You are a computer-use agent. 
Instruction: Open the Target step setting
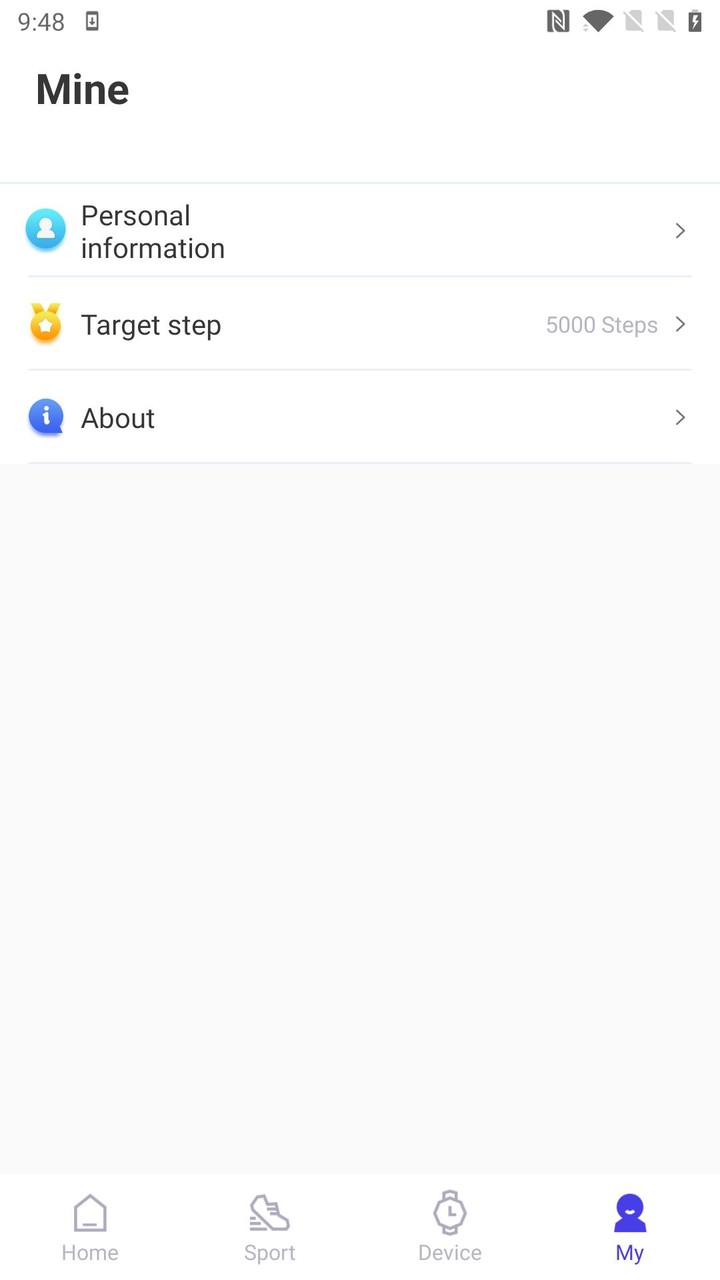tap(360, 324)
